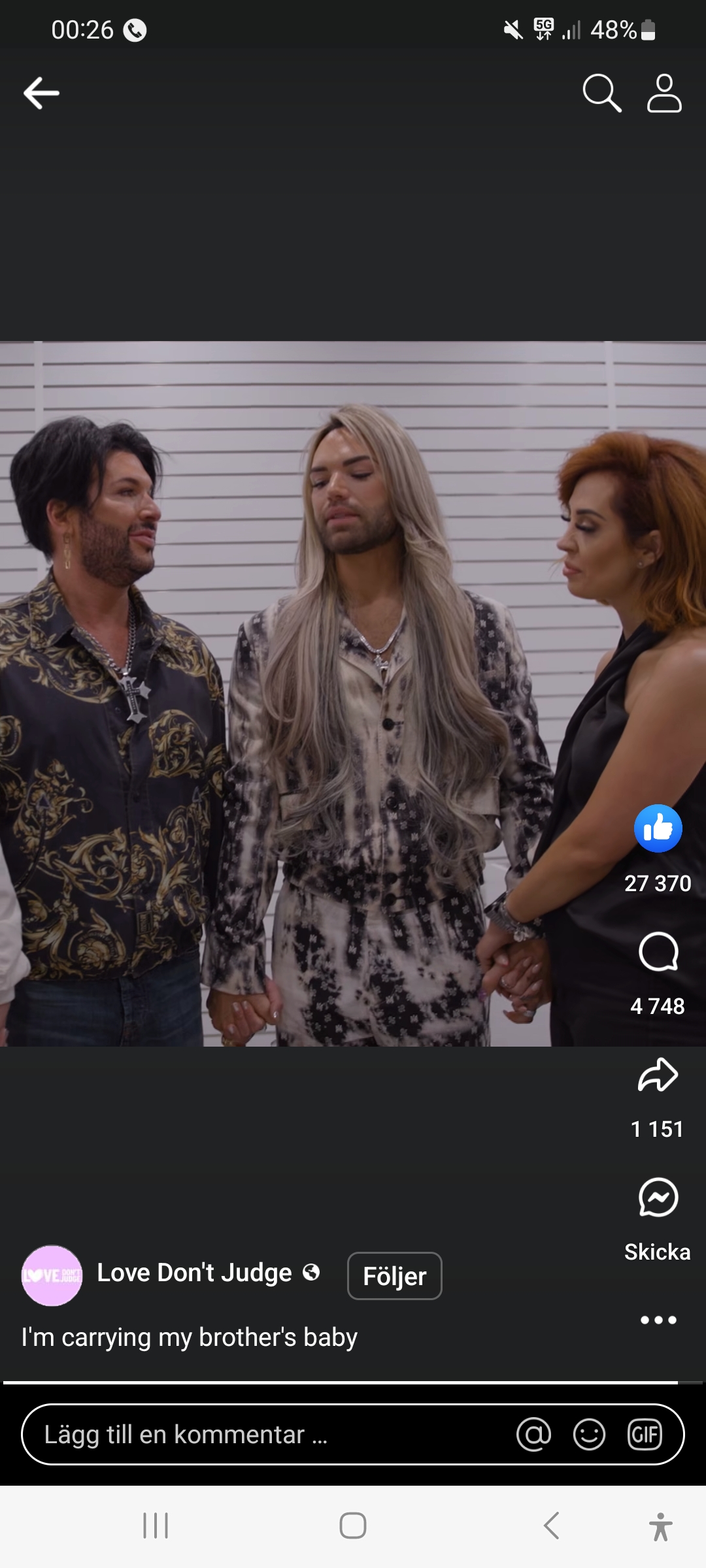Tap the thumbs-up like button

(x=658, y=828)
